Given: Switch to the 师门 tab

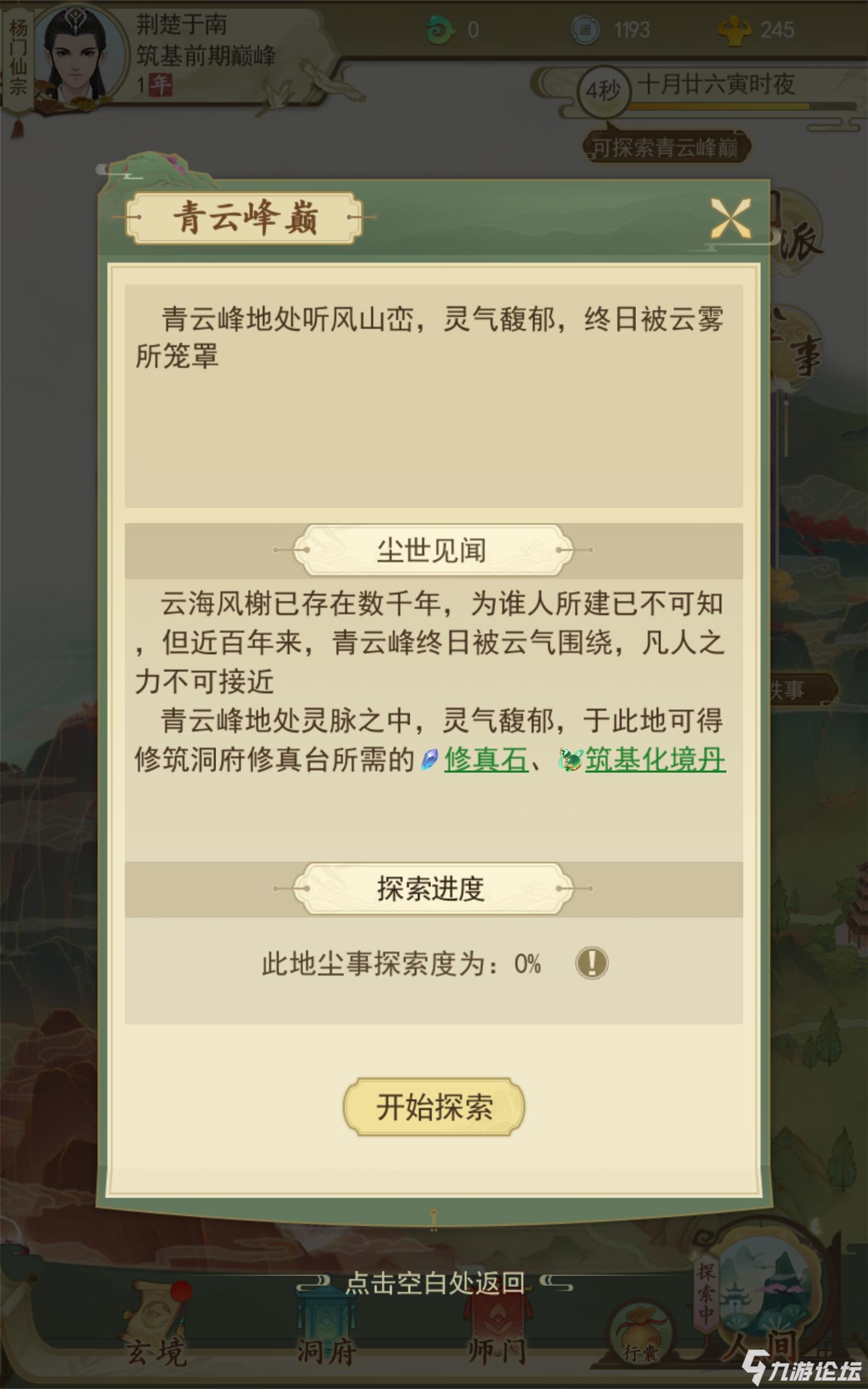Looking at the screenshot, I should coord(497,1330).
